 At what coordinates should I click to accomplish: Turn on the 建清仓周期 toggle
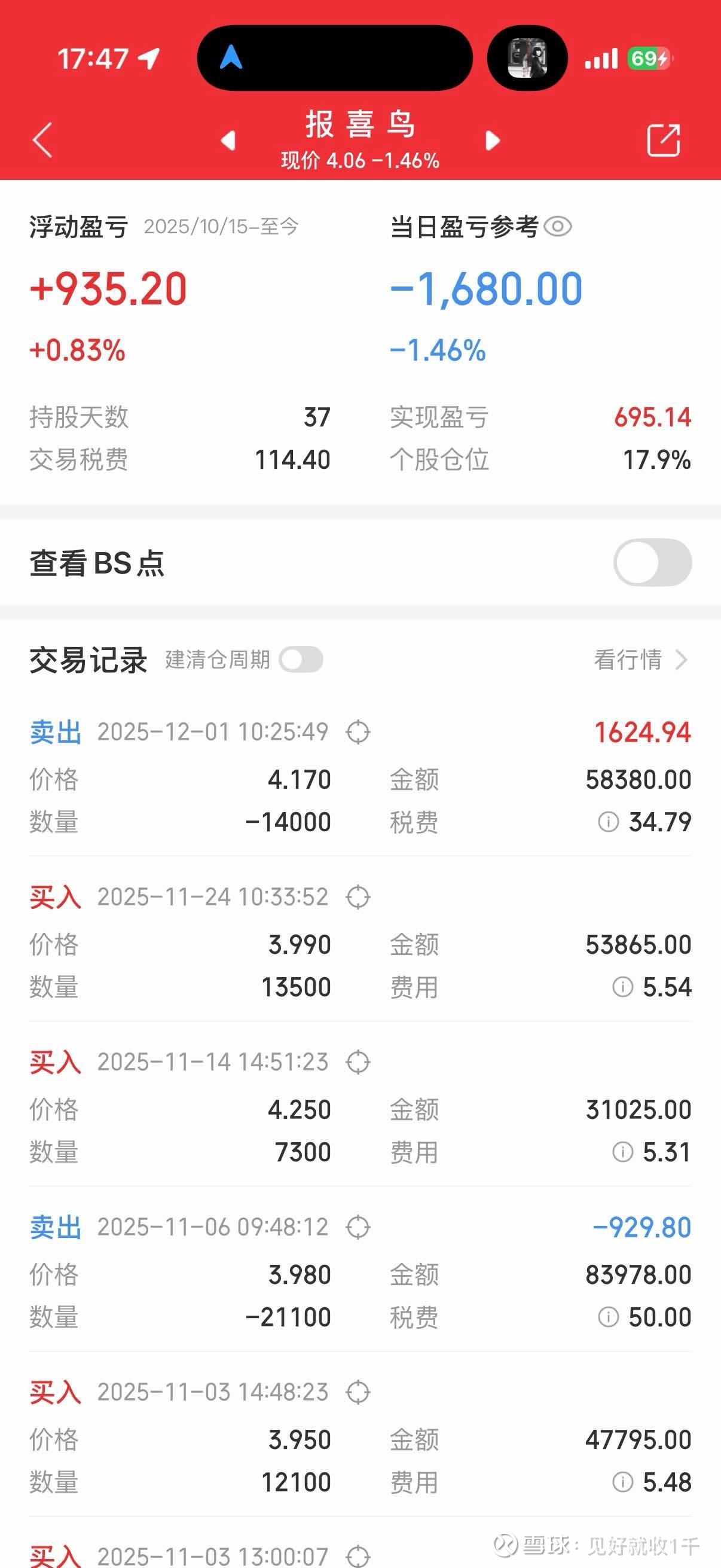coord(301,660)
